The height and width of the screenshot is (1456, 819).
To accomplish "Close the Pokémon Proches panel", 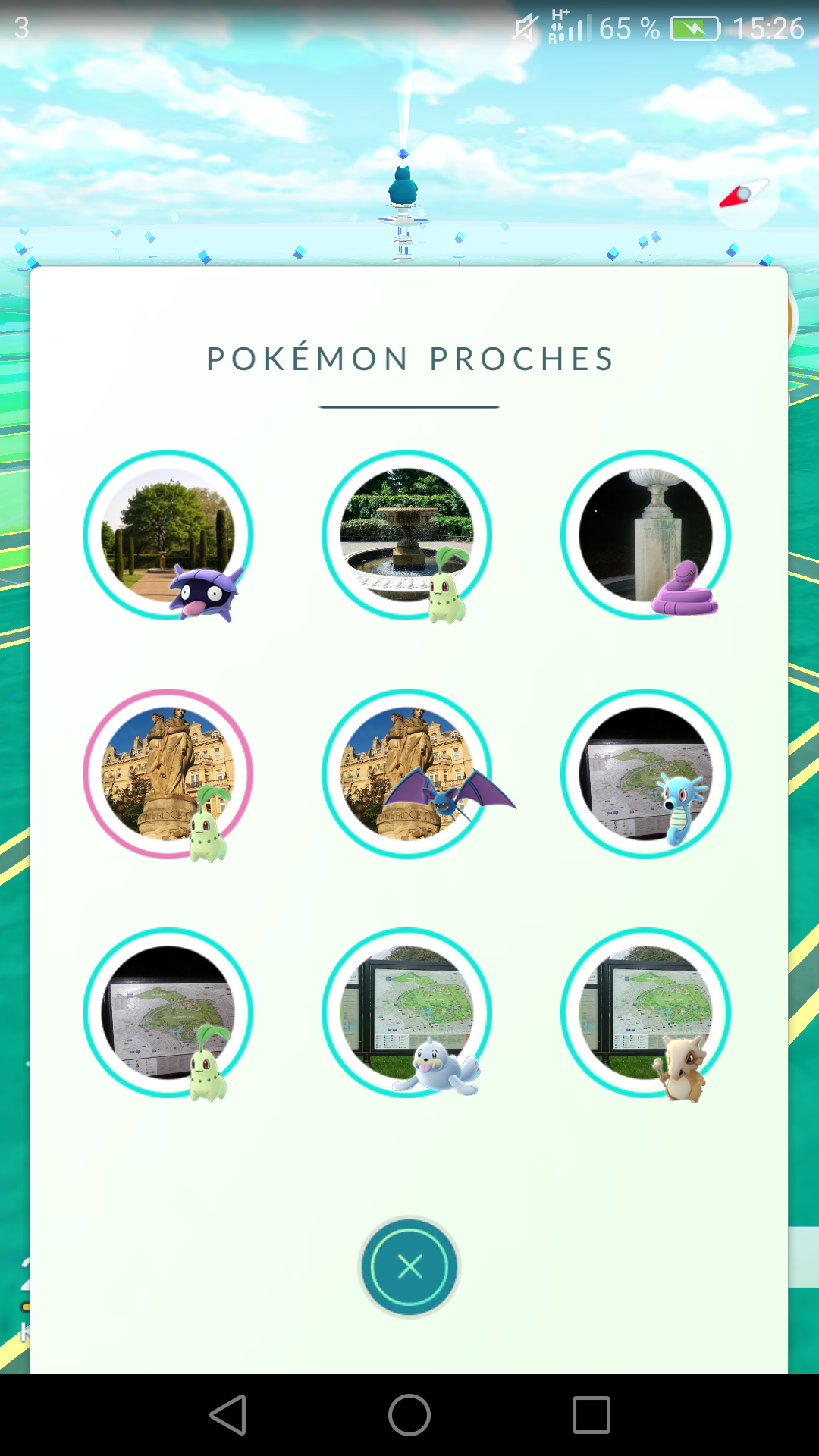I will [409, 1266].
